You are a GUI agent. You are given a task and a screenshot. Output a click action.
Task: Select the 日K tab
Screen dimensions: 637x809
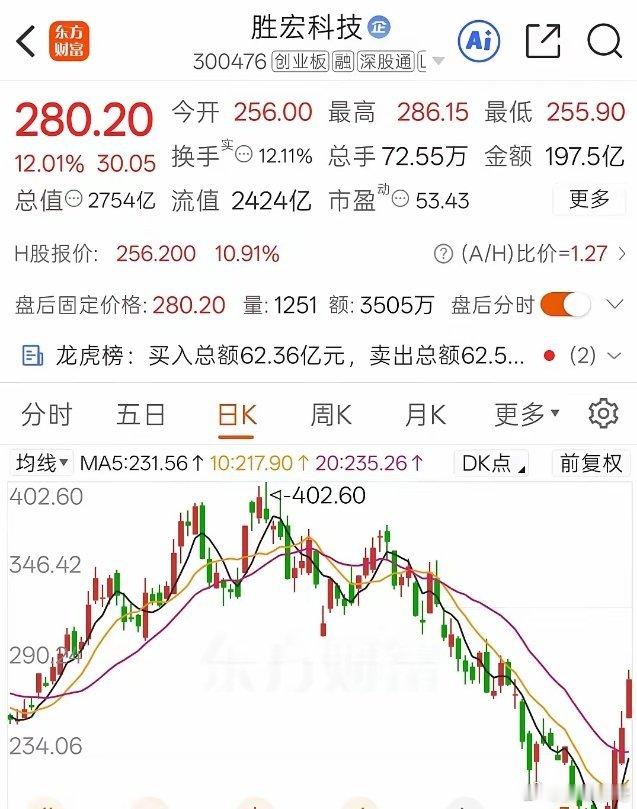237,415
